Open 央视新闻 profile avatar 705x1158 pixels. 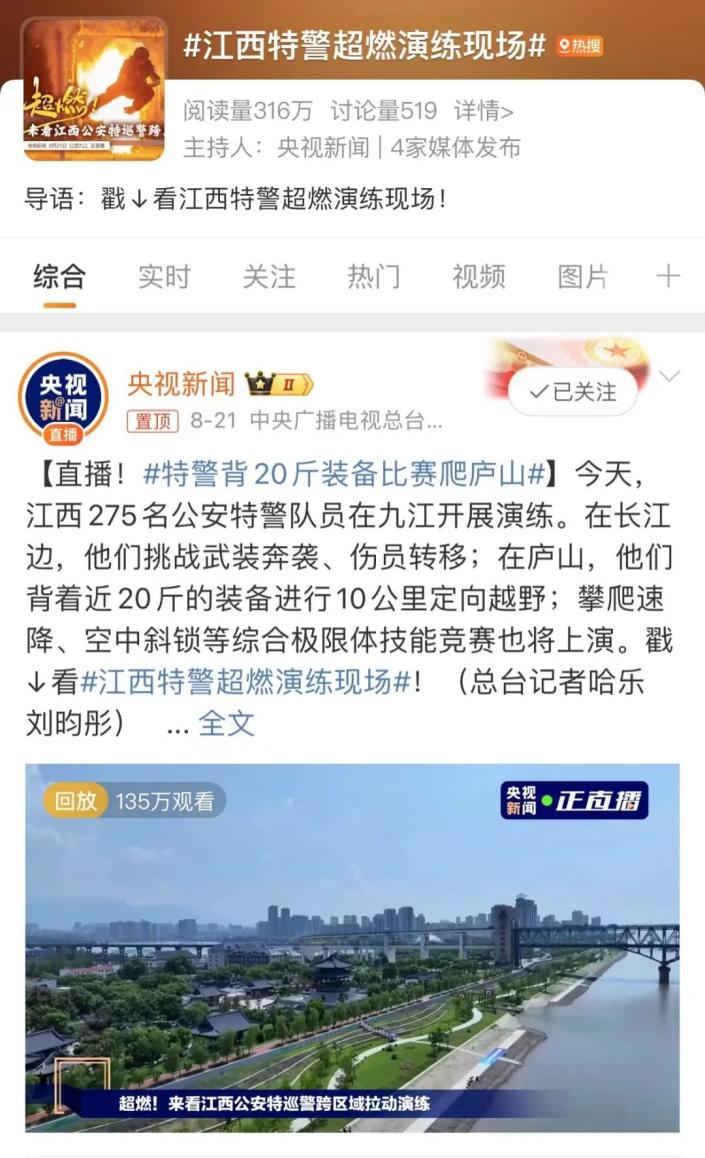(x=63, y=397)
